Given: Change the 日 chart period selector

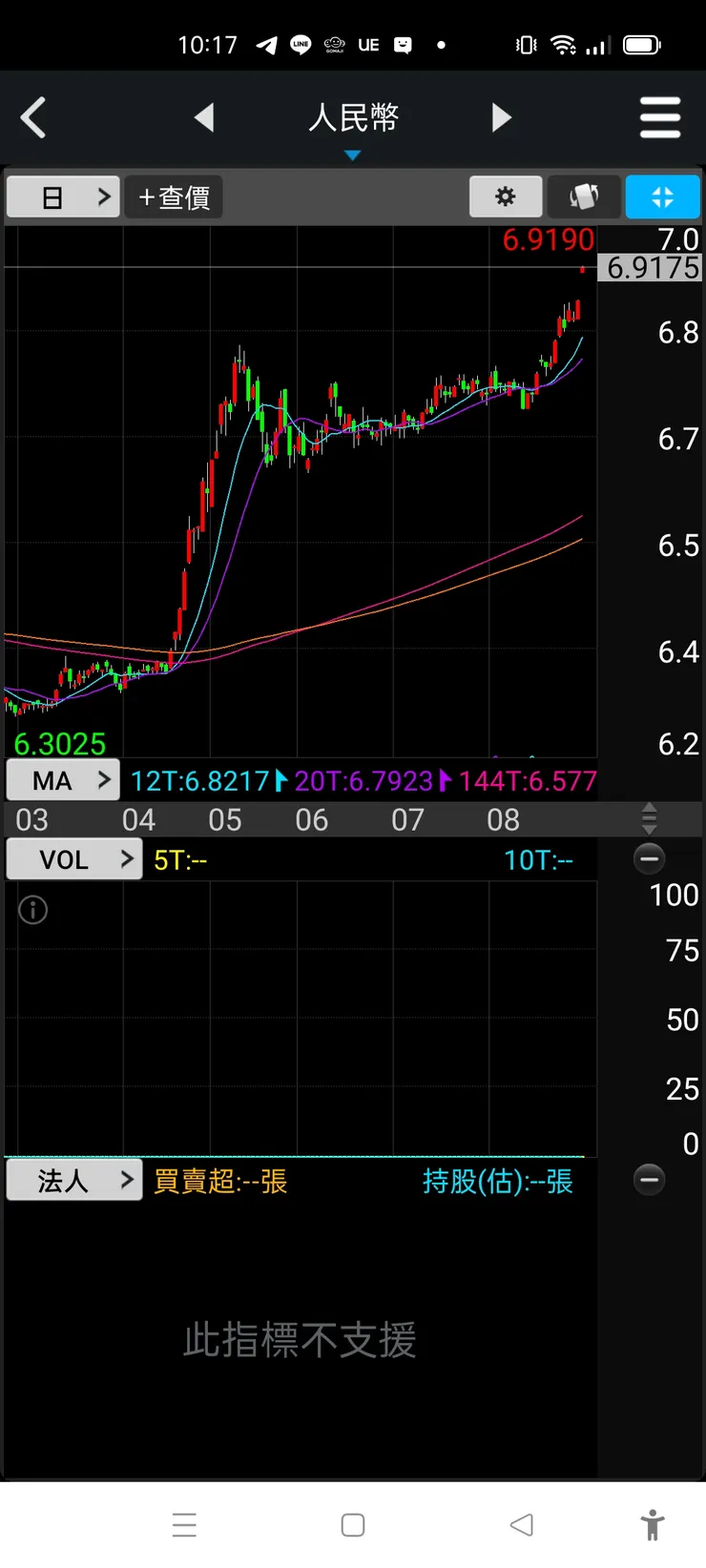Looking at the screenshot, I should 63,197.
